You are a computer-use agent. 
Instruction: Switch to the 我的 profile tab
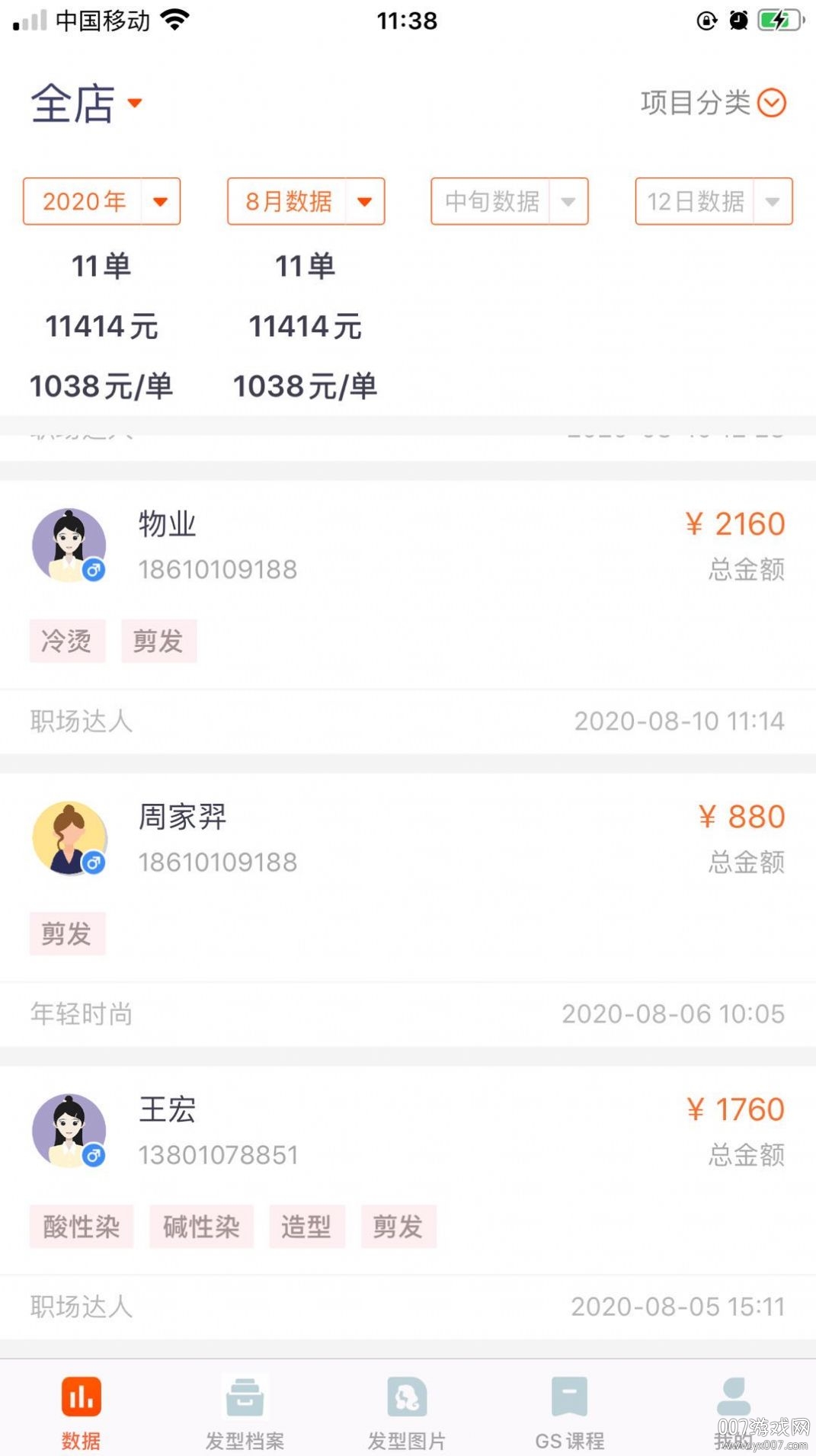(x=733, y=1412)
